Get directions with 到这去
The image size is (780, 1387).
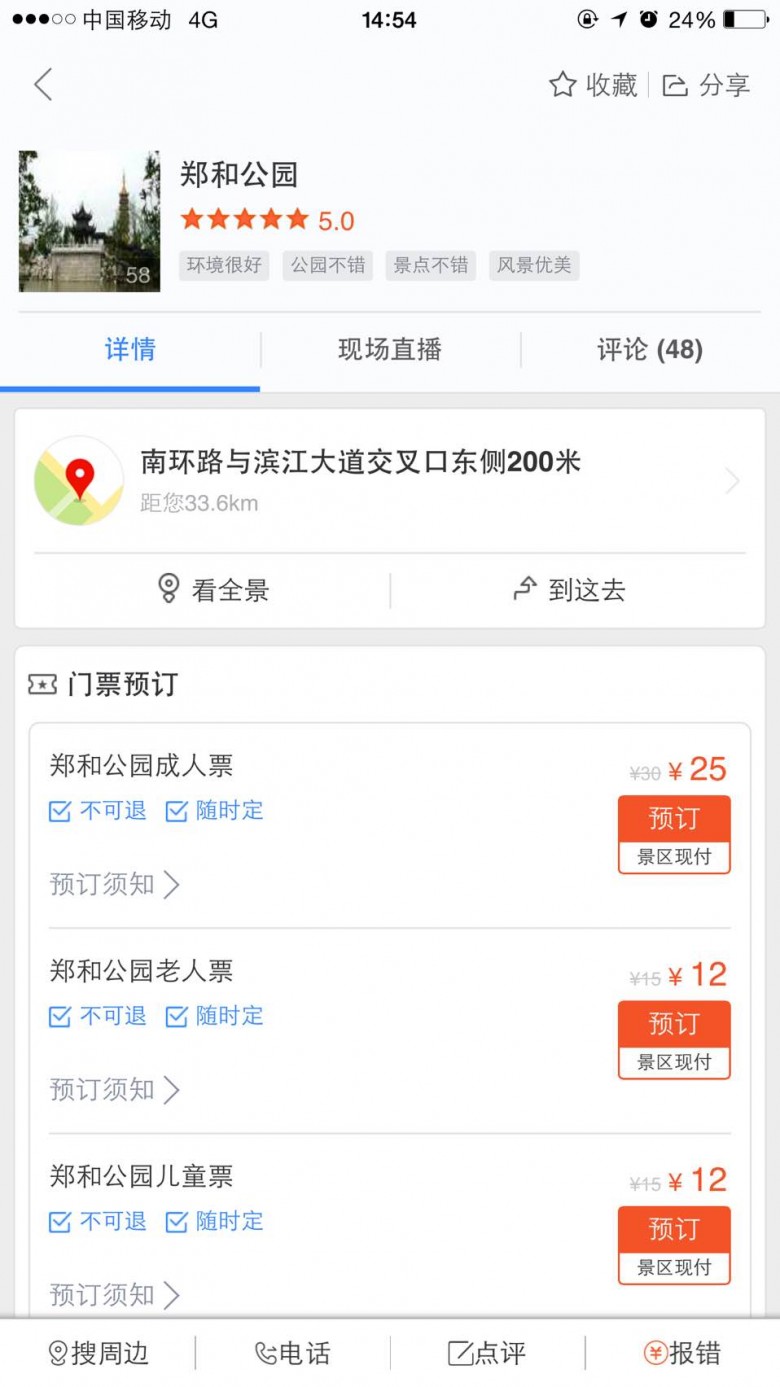tap(568, 590)
